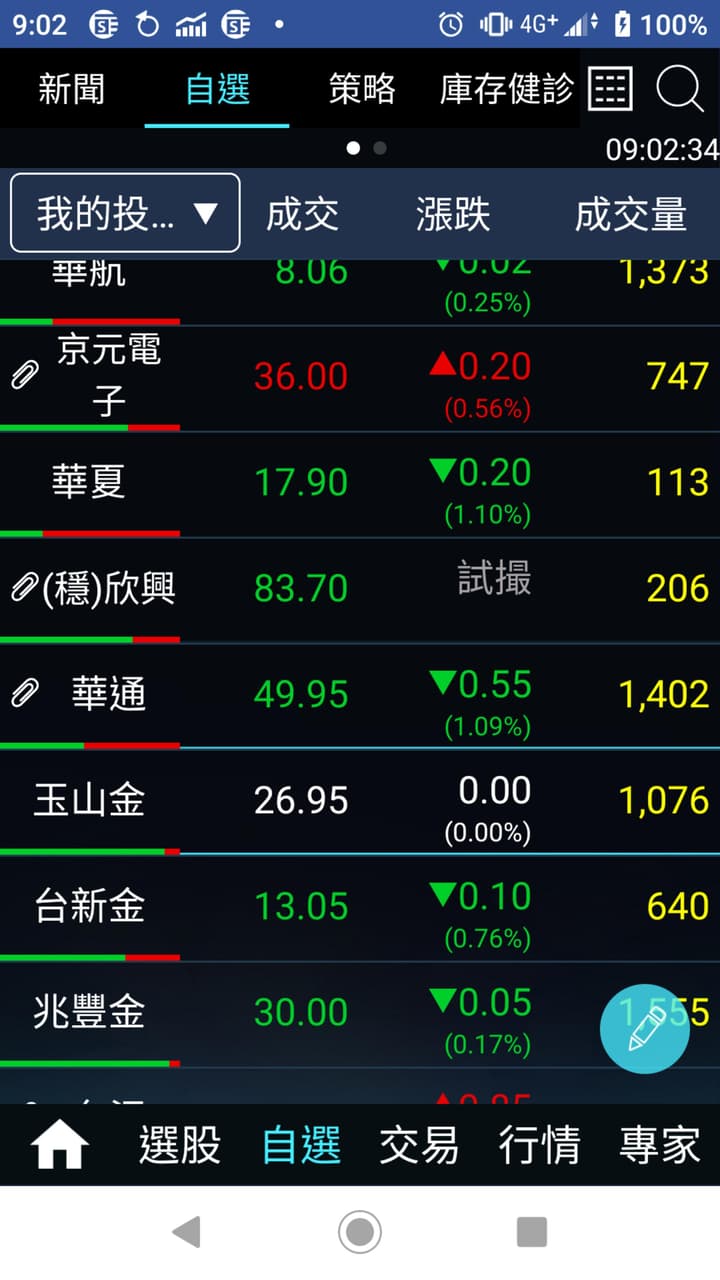This screenshot has width=720, height=1280.
Task: Open the 庫存健診 tab
Action: point(506,90)
